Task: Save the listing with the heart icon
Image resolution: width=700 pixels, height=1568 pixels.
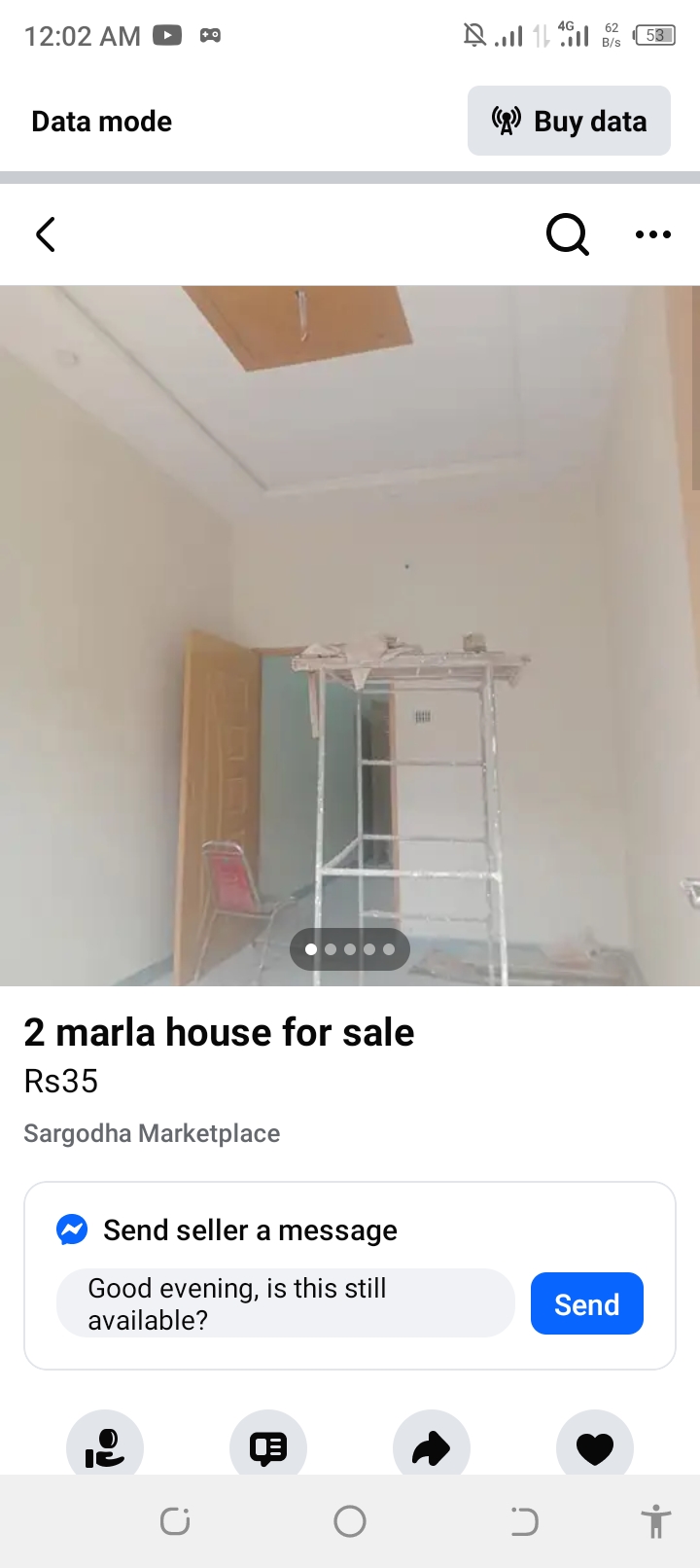Action: point(594,1447)
